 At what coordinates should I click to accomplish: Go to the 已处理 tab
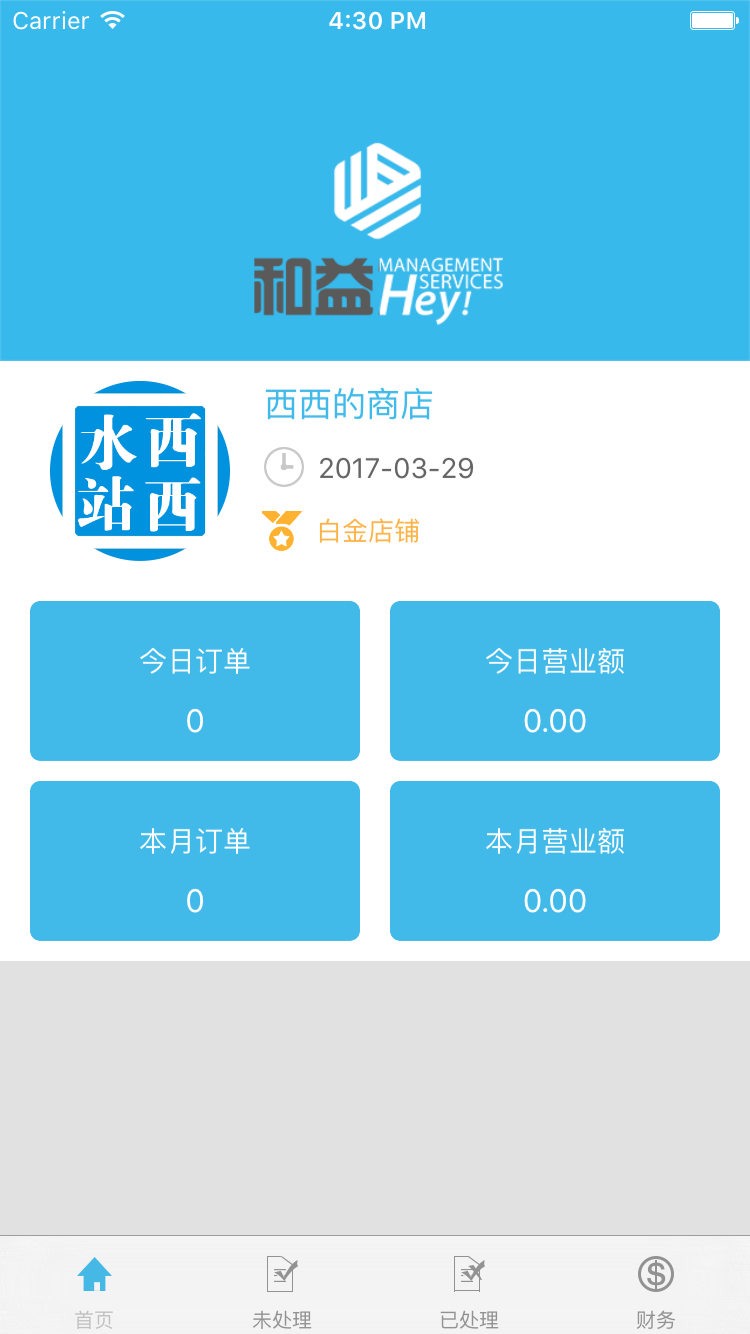[469, 1290]
